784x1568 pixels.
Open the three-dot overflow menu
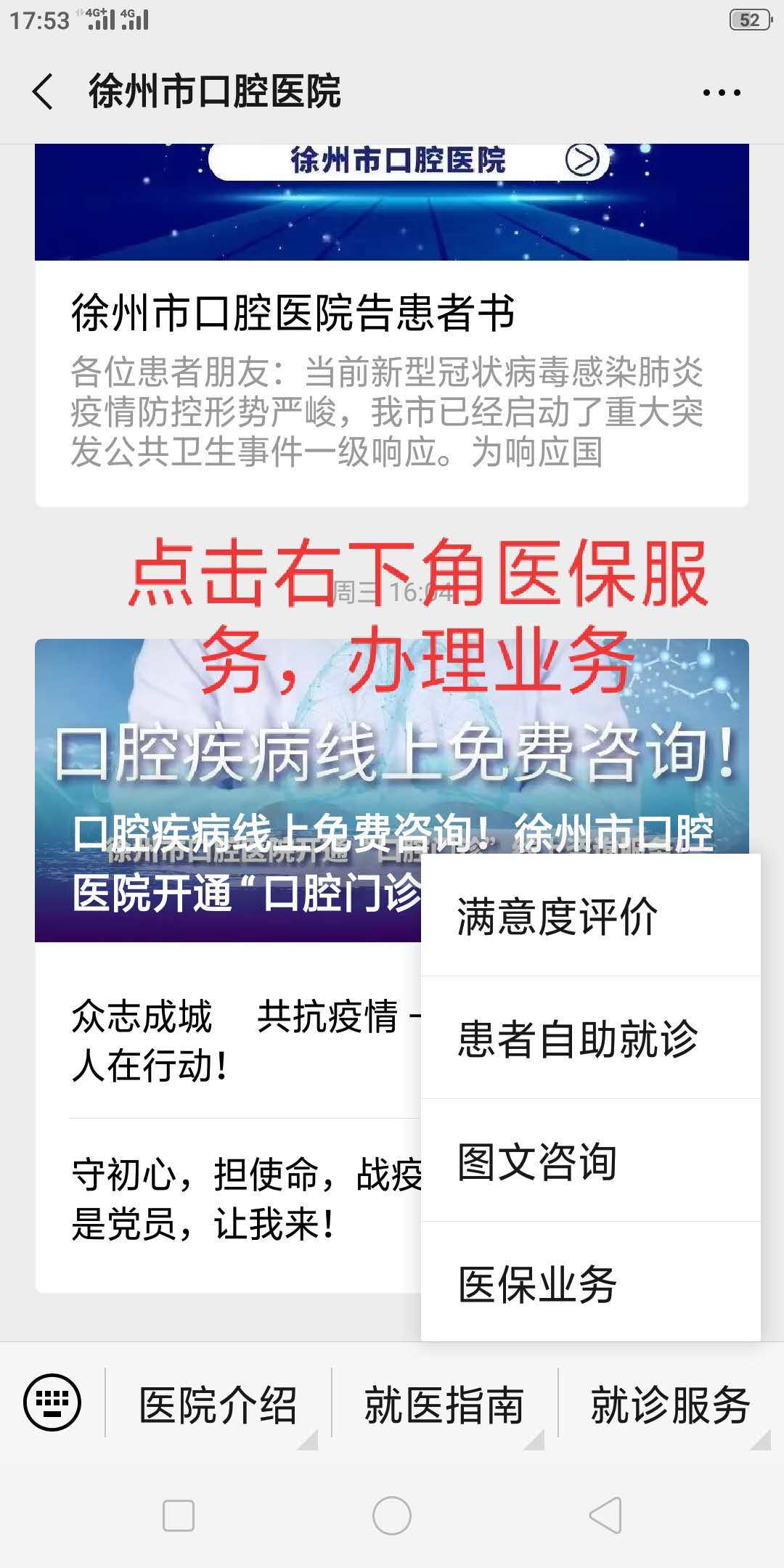pos(722,92)
